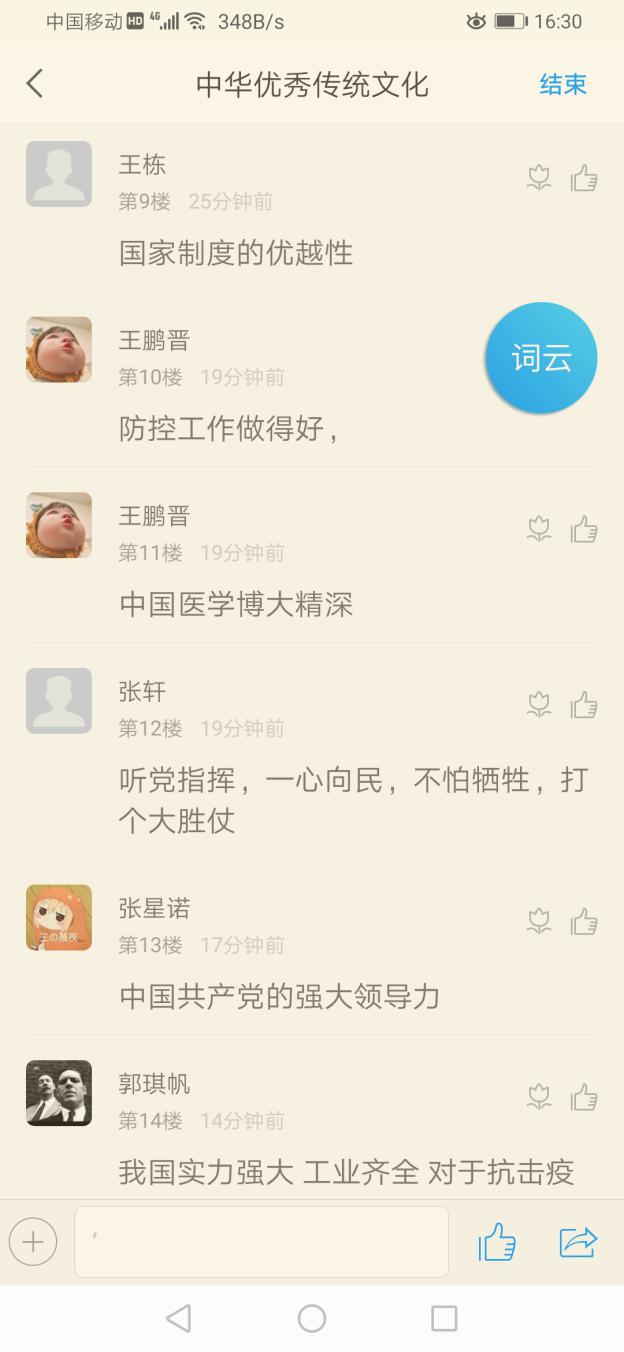Tap 结束 to end the discussion

(x=563, y=84)
